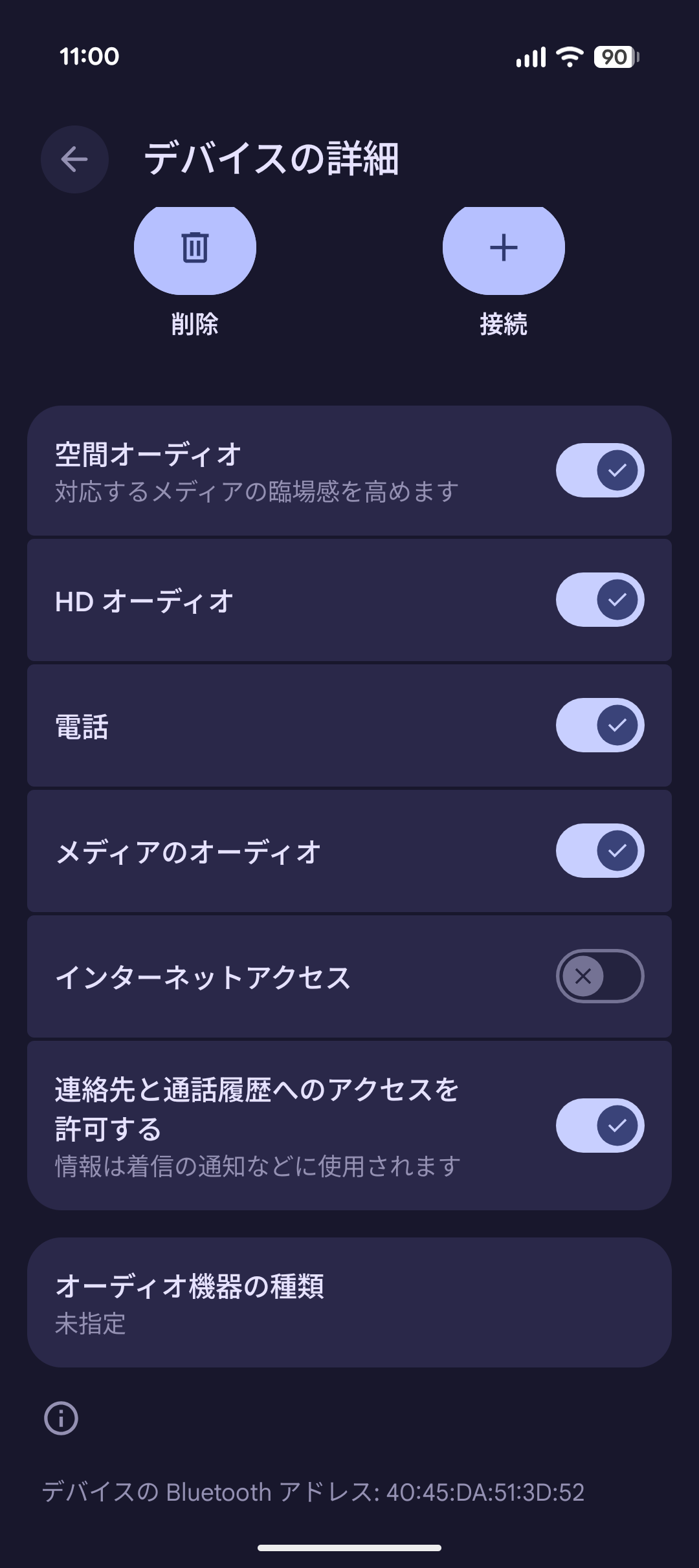Disable the 空間オーディオ switch
This screenshot has width=699, height=1568.
599,470
